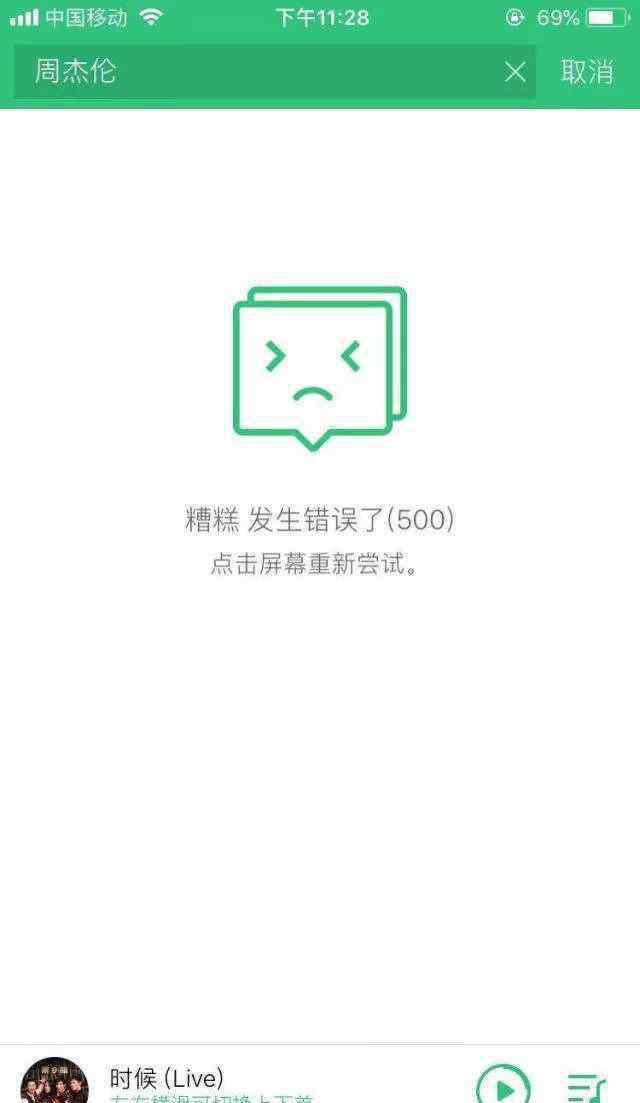Open the playlist queue icon
The width and height of the screenshot is (640, 1103).
tap(587, 1087)
